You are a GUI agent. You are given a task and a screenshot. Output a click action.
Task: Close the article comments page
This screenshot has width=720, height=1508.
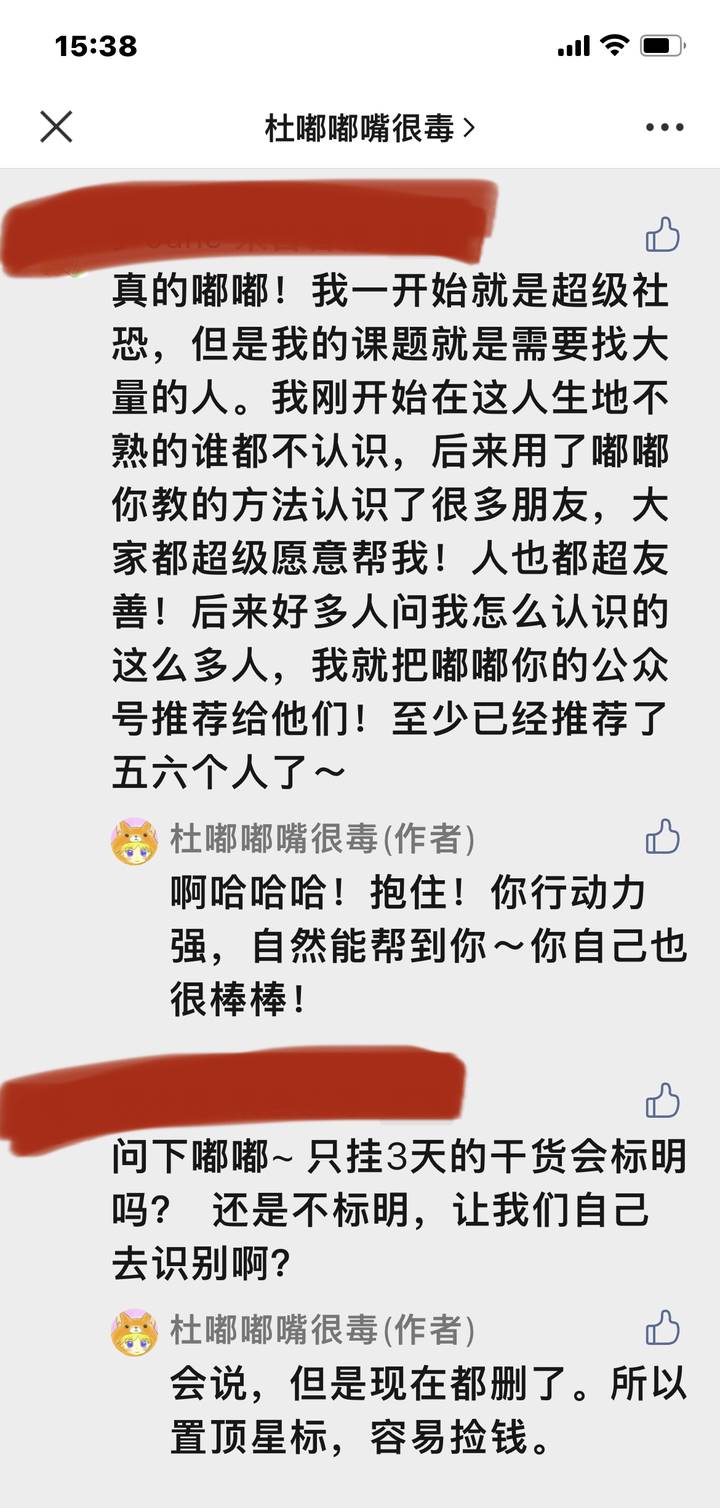click(x=56, y=127)
